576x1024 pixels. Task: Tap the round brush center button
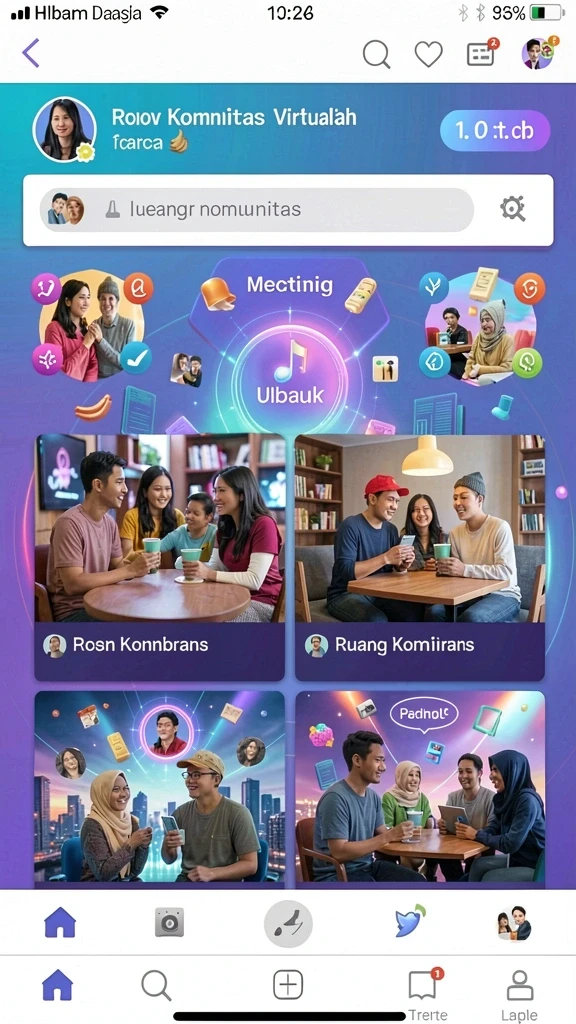click(x=288, y=924)
